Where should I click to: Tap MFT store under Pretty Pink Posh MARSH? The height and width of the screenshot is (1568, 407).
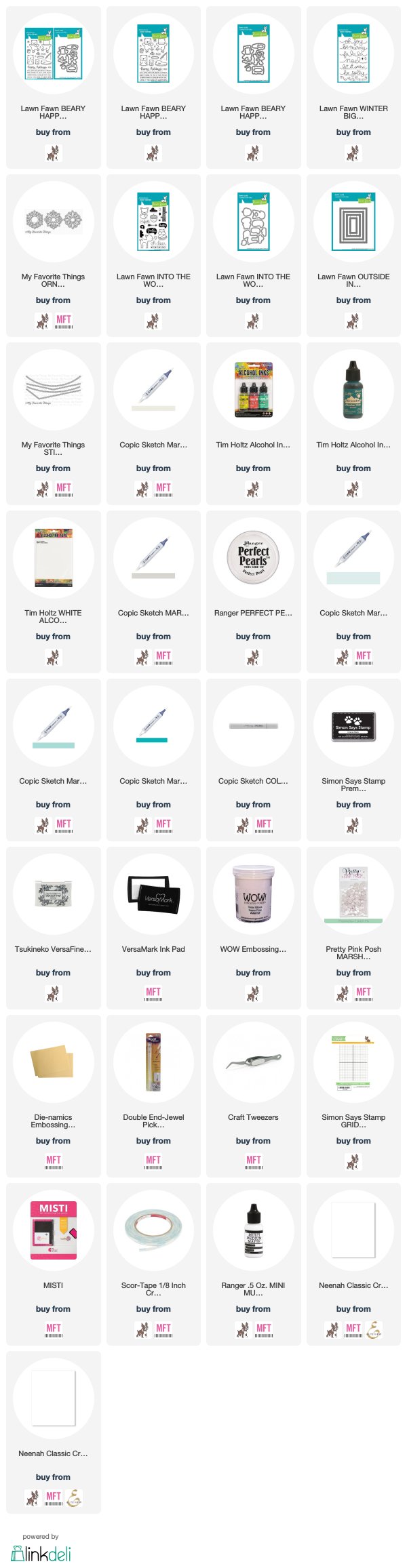(x=364, y=993)
